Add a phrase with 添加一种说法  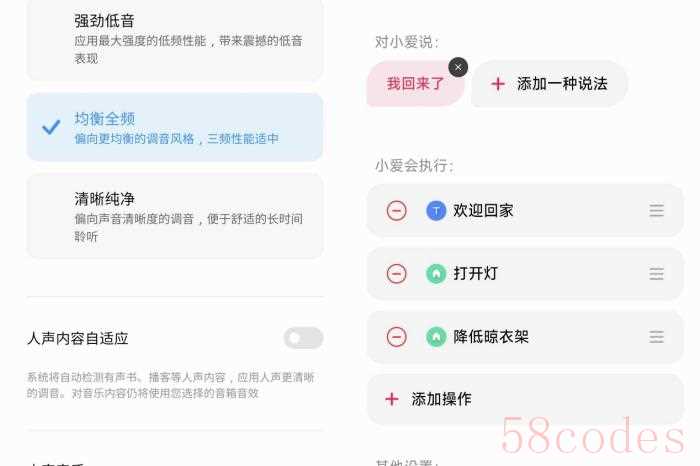coord(549,84)
